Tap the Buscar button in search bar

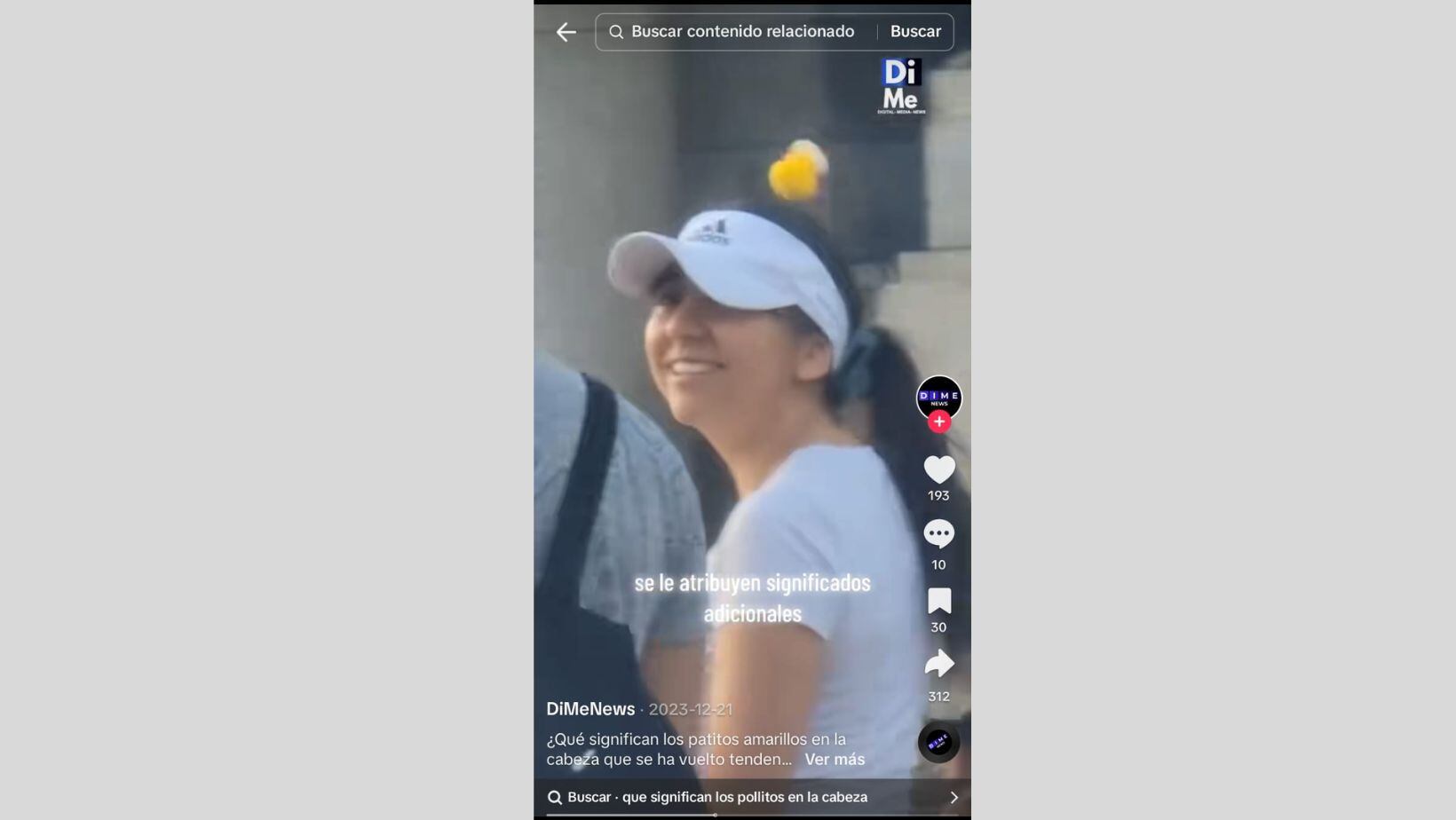point(915,32)
